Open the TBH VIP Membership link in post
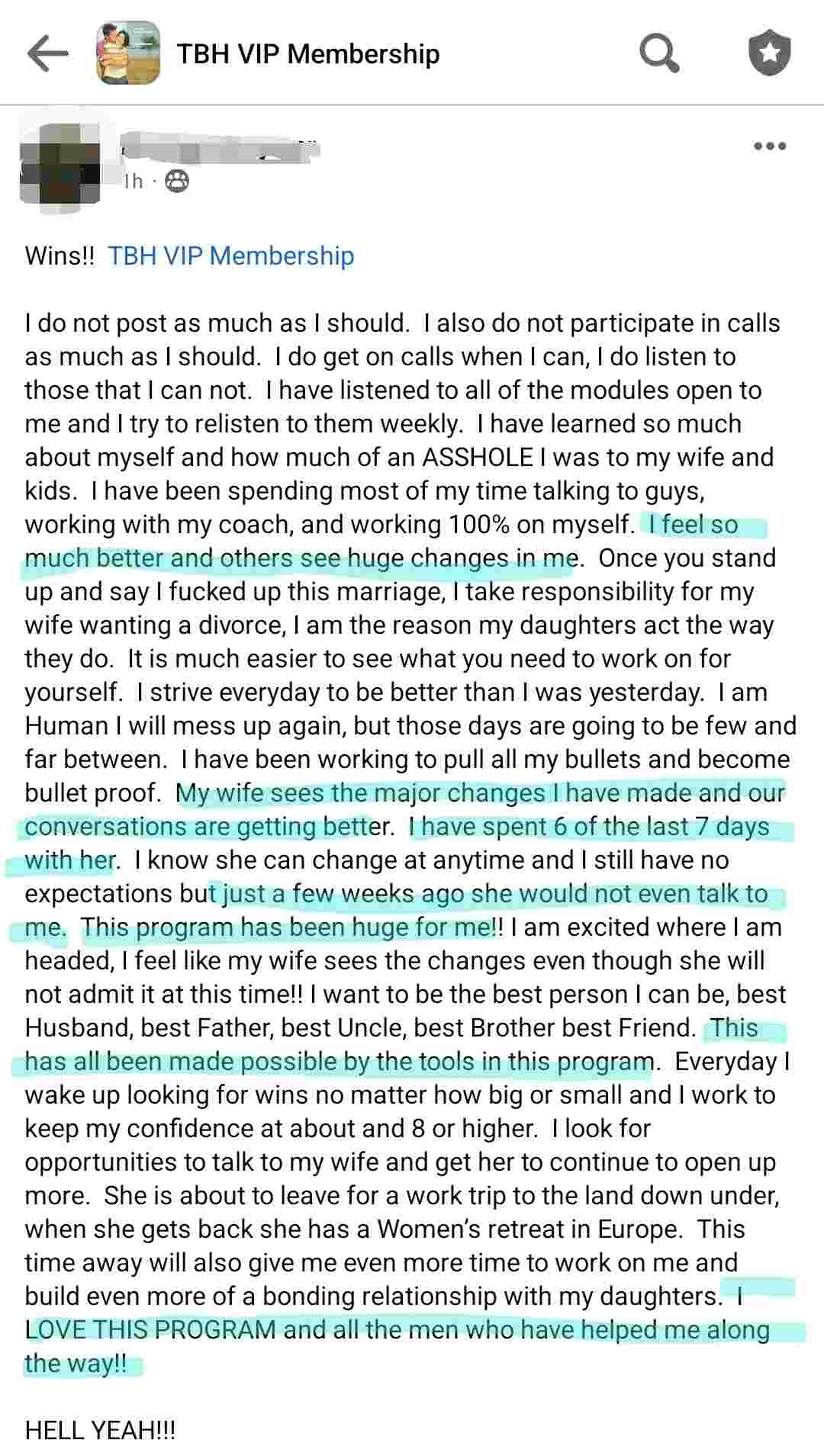 coord(230,256)
